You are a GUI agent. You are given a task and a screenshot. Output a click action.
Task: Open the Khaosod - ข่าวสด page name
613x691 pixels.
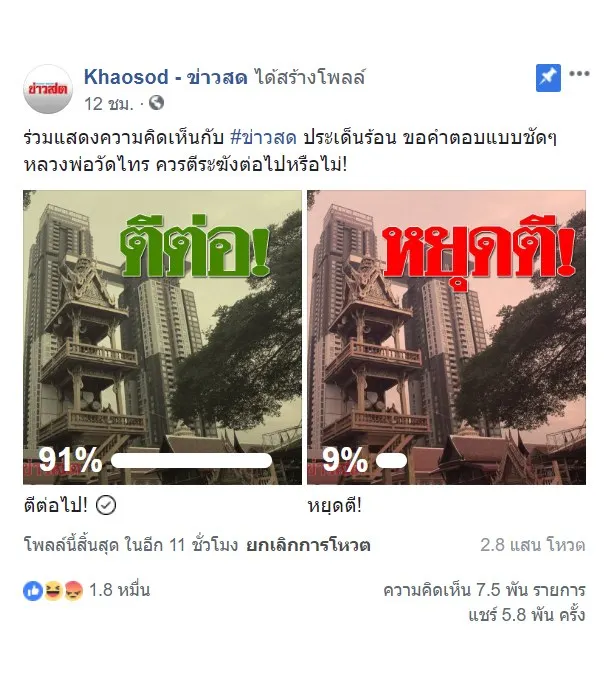coord(167,77)
